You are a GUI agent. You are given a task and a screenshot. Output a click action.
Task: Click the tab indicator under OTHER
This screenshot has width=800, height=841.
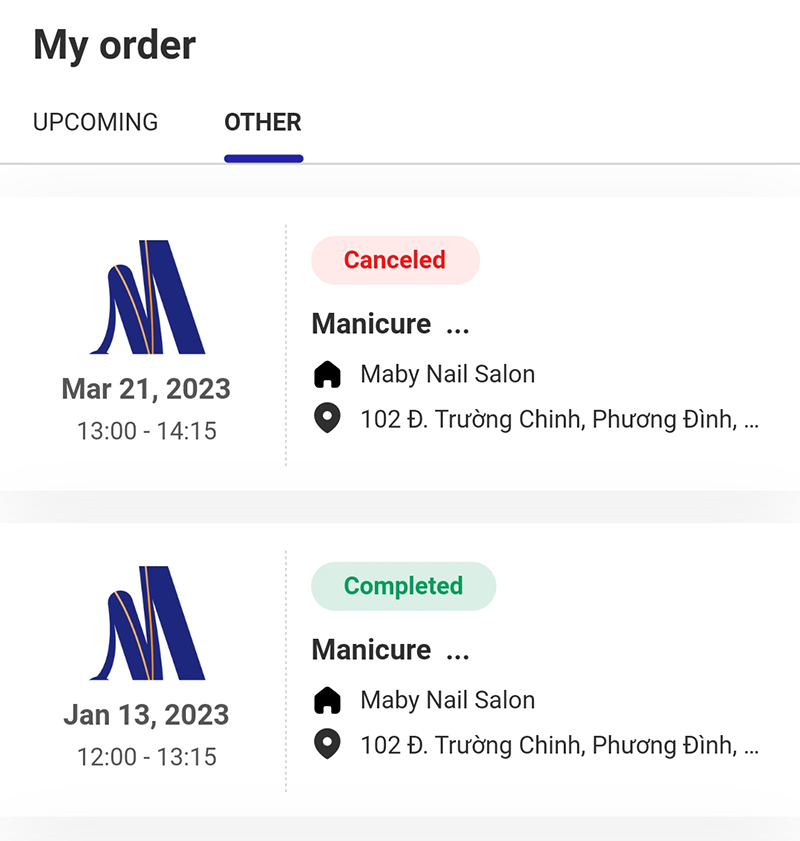pos(263,153)
